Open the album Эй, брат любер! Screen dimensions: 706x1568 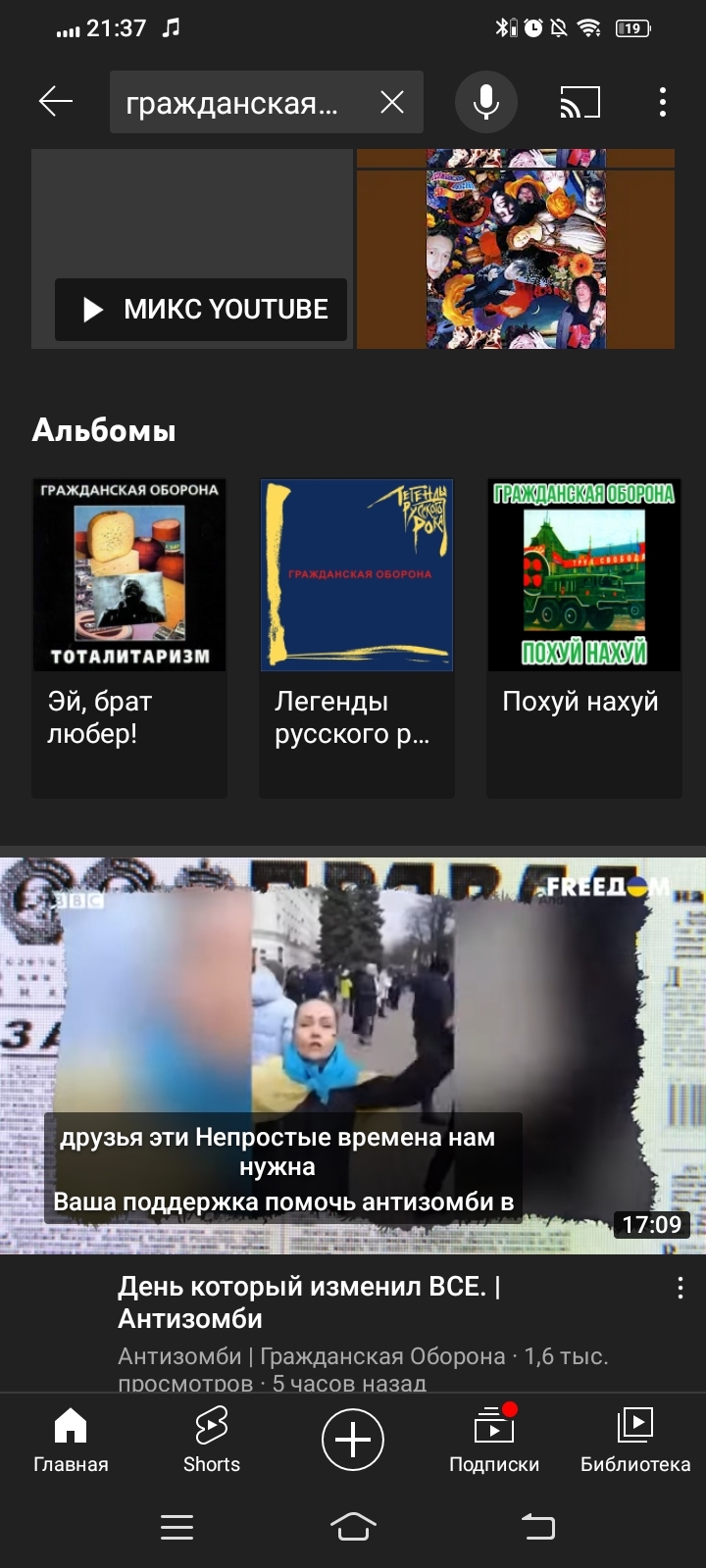(x=129, y=637)
